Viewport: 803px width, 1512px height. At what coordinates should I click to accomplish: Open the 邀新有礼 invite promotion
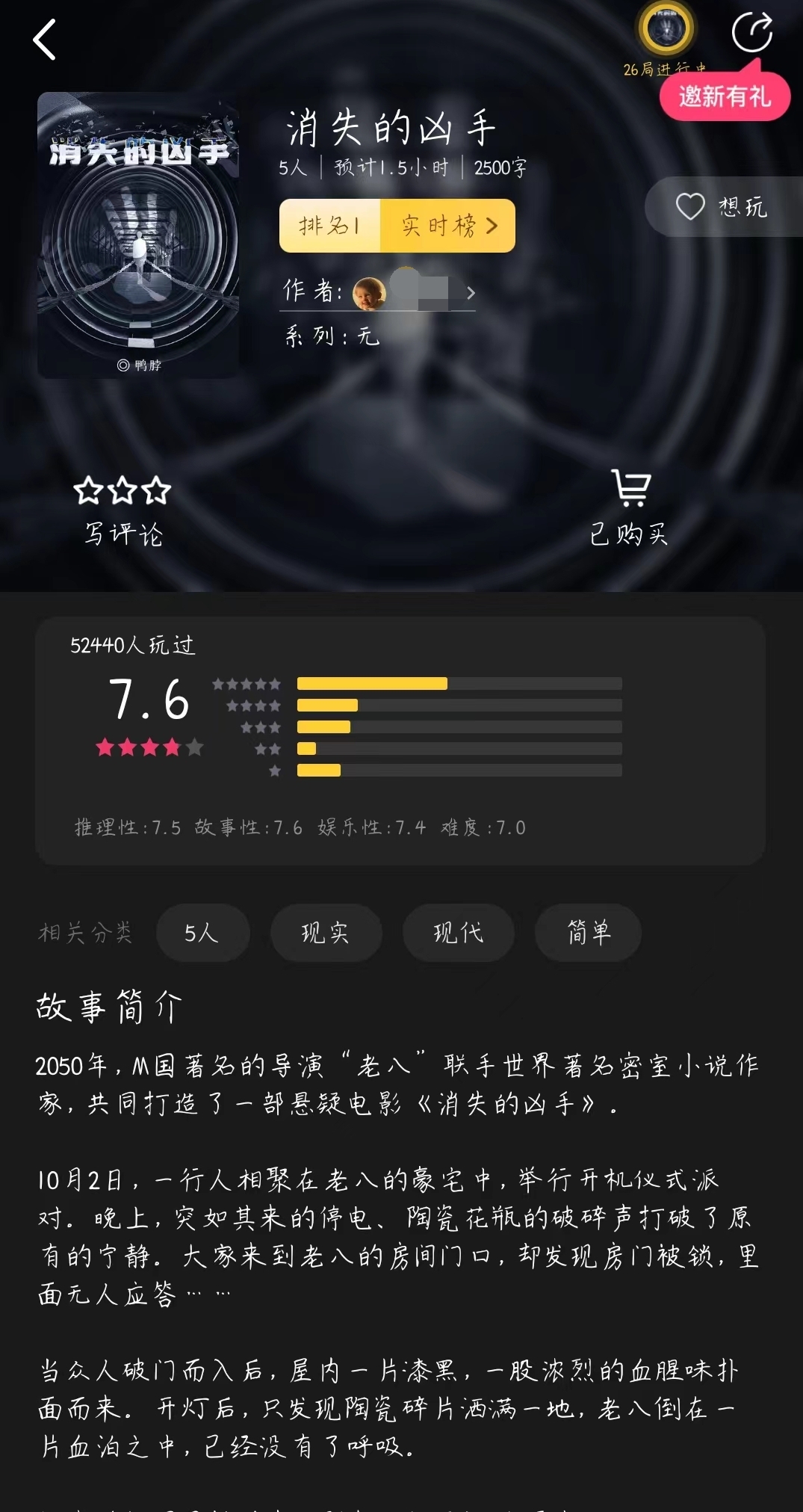point(724,96)
